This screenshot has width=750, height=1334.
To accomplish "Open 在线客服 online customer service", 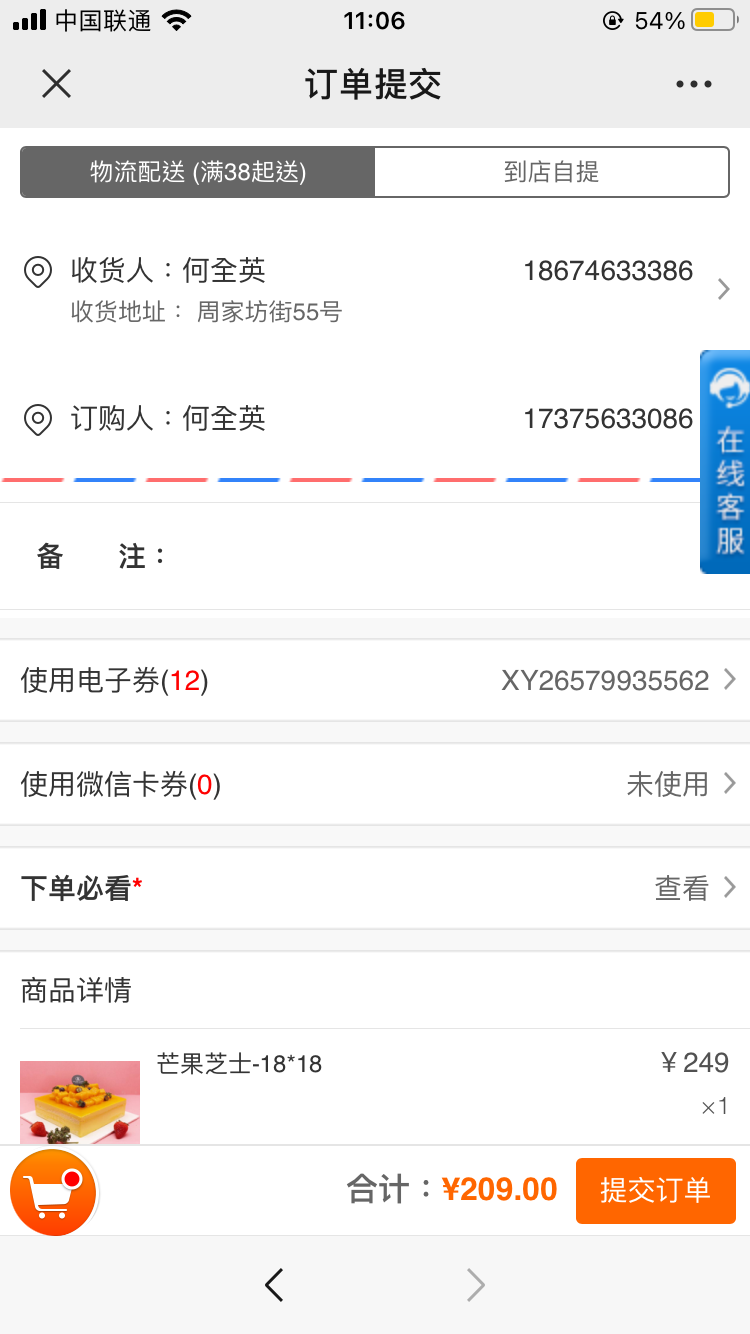I will pos(725,462).
